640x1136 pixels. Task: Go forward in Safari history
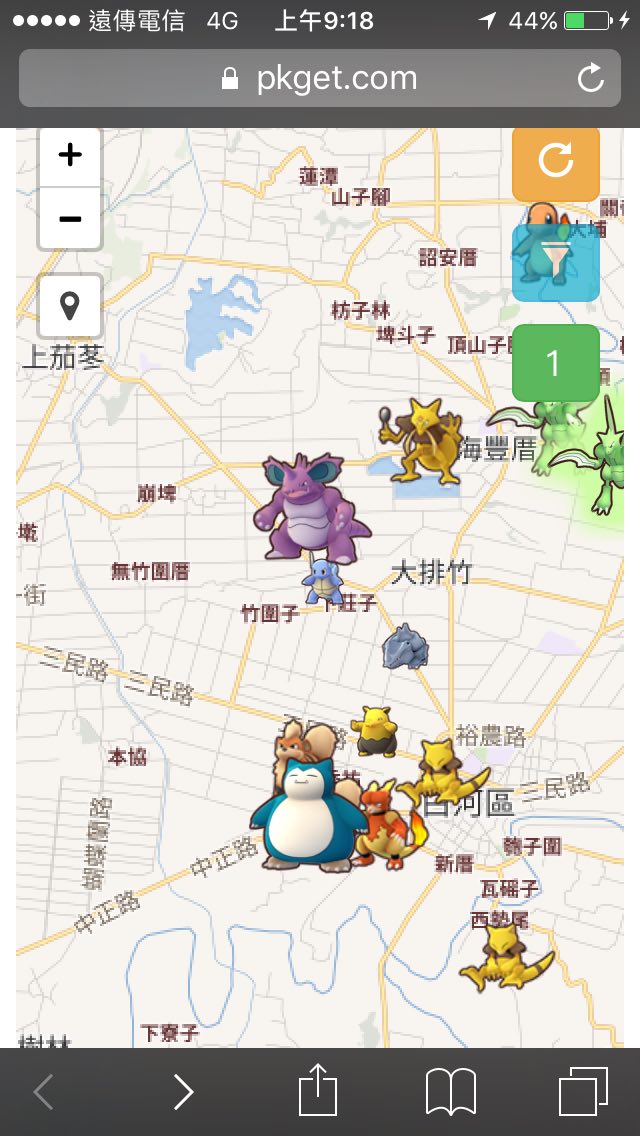183,1092
